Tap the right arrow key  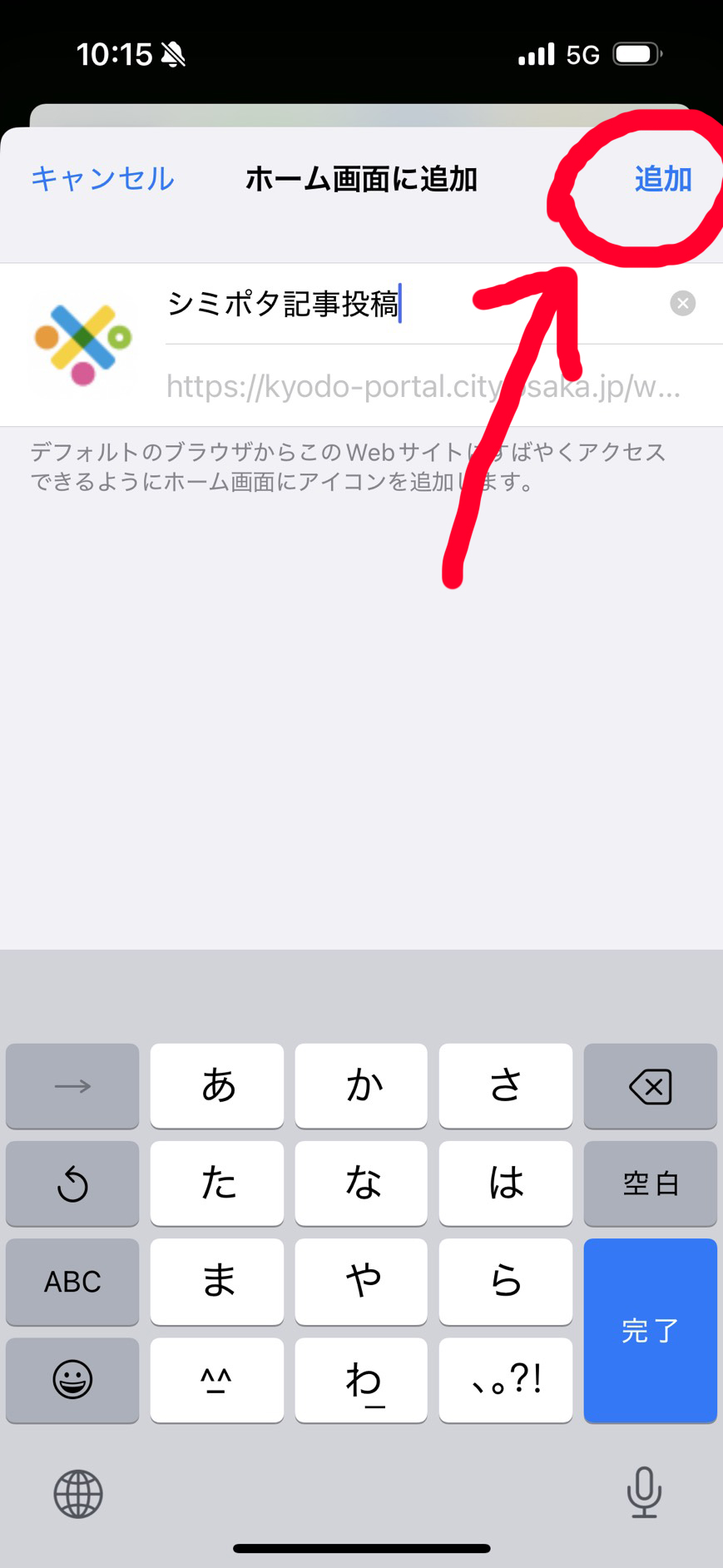pos(72,1086)
